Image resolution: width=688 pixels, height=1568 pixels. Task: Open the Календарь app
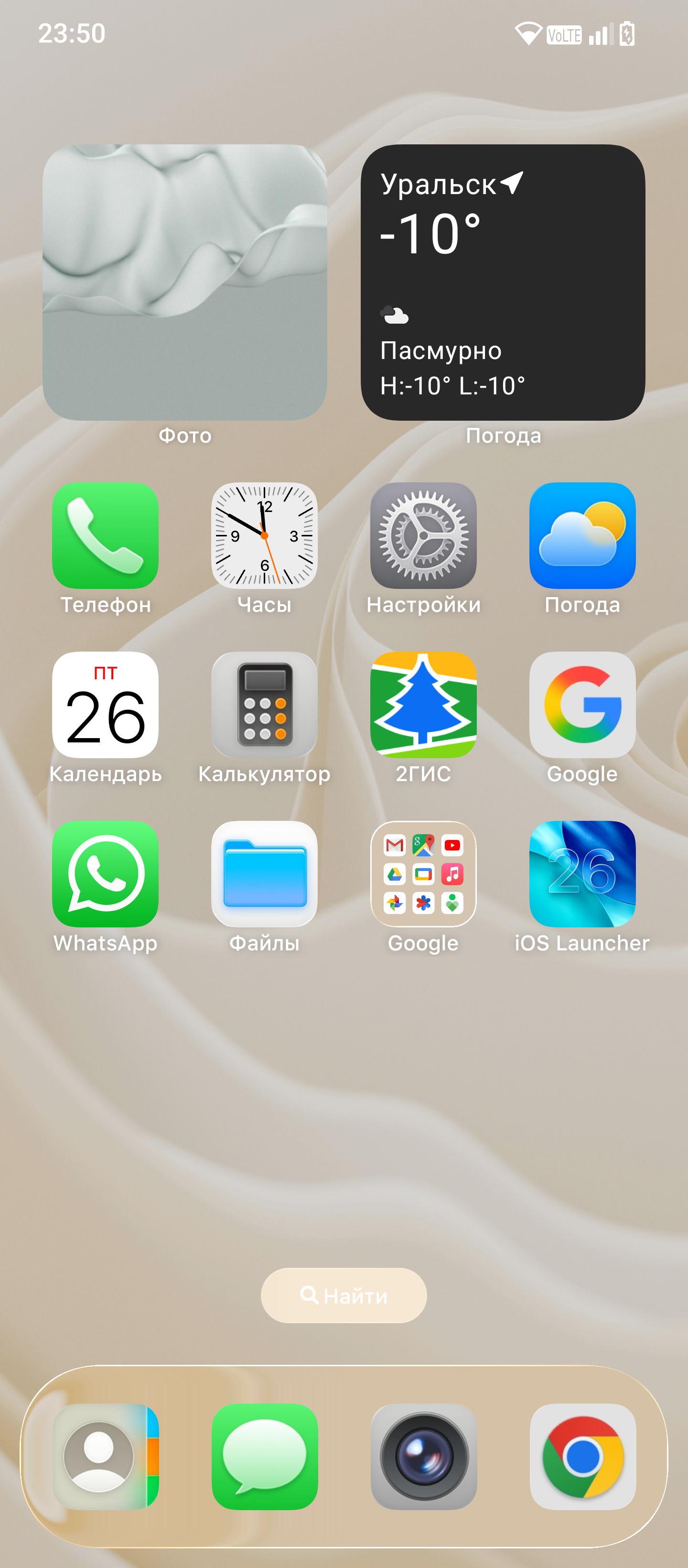pos(105,704)
